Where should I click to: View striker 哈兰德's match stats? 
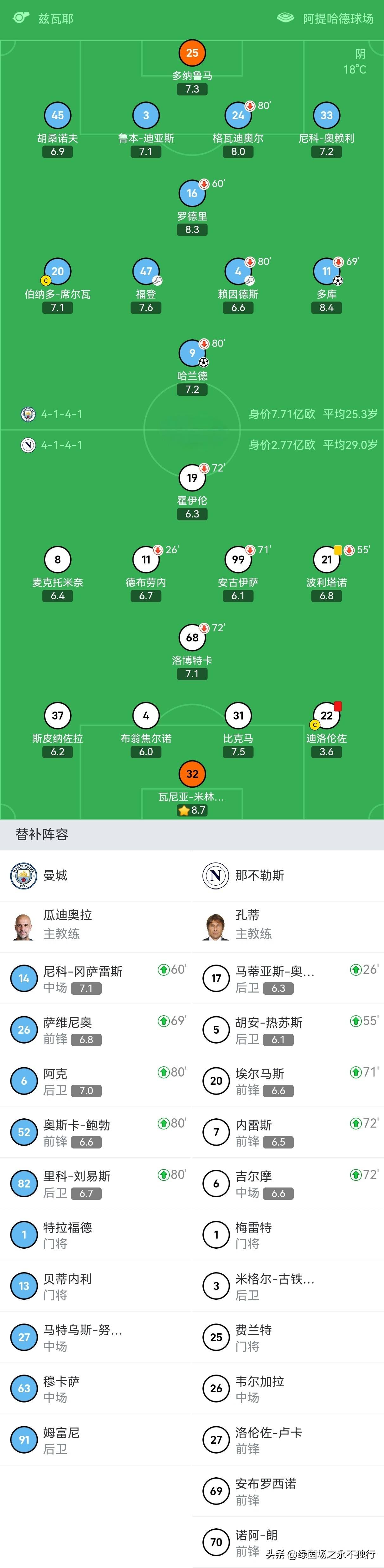pyautogui.click(x=192, y=353)
